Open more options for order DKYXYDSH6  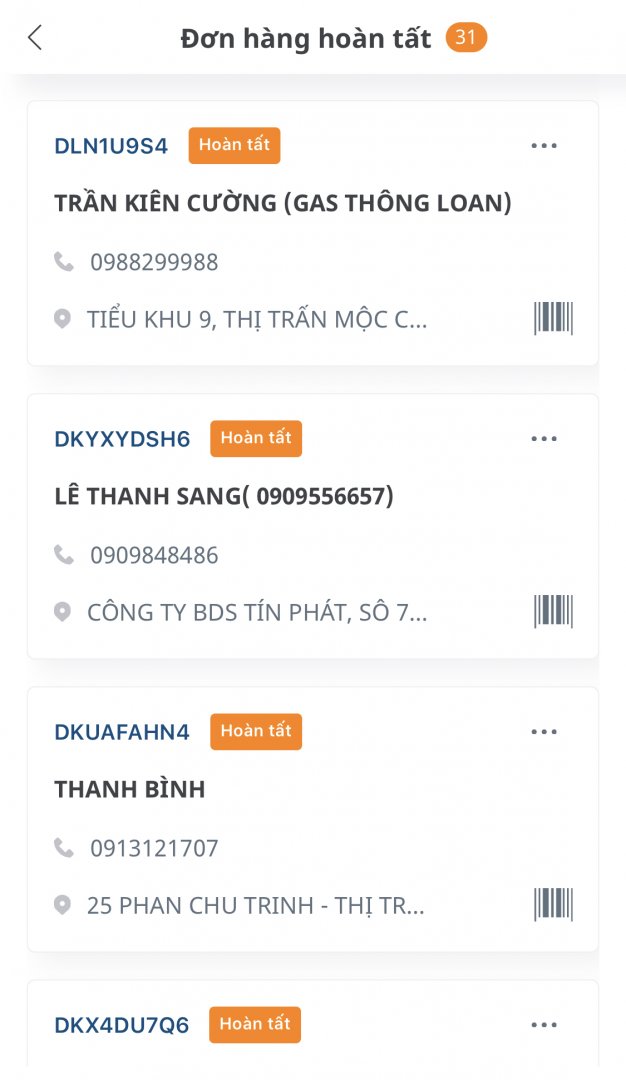544,439
